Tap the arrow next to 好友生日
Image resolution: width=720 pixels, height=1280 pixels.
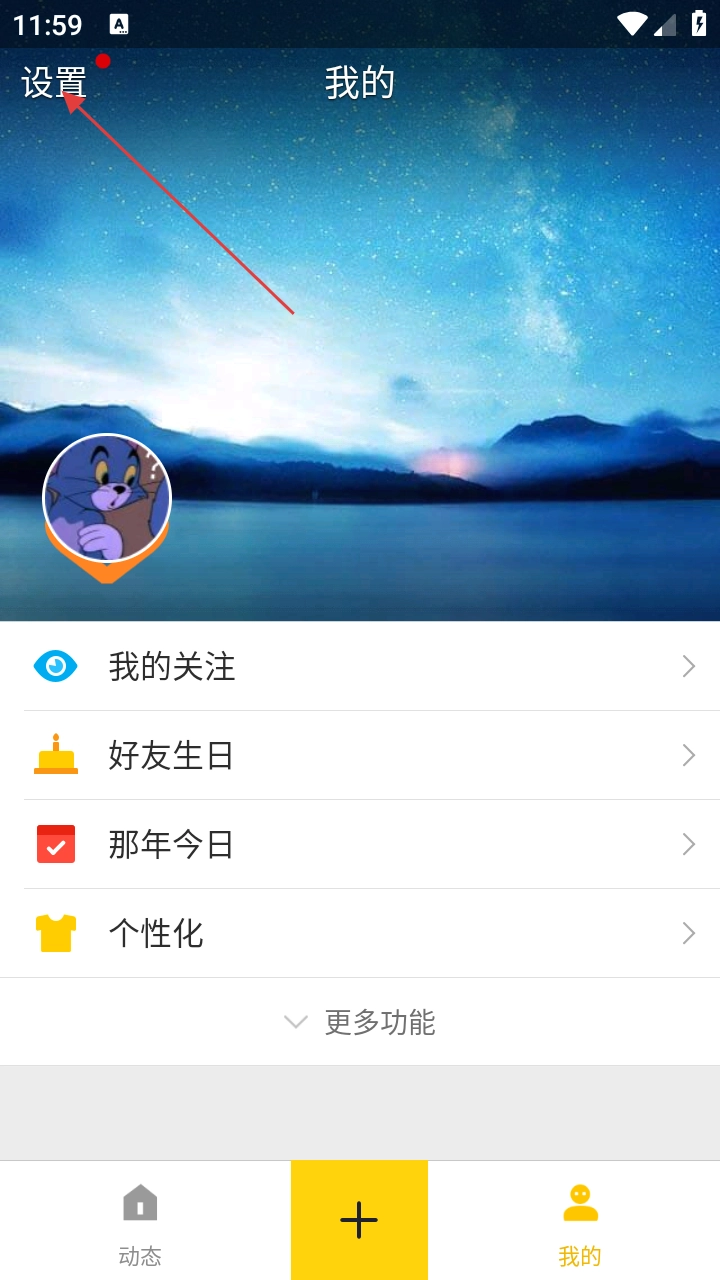pos(688,755)
